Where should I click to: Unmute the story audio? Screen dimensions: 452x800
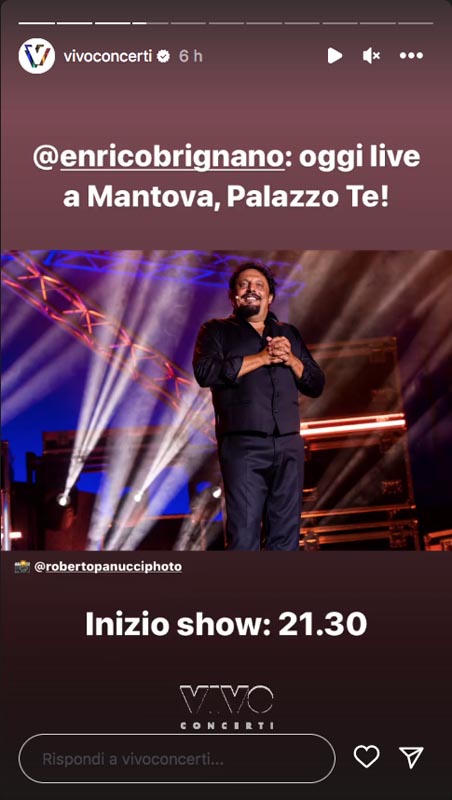[x=371, y=56]
